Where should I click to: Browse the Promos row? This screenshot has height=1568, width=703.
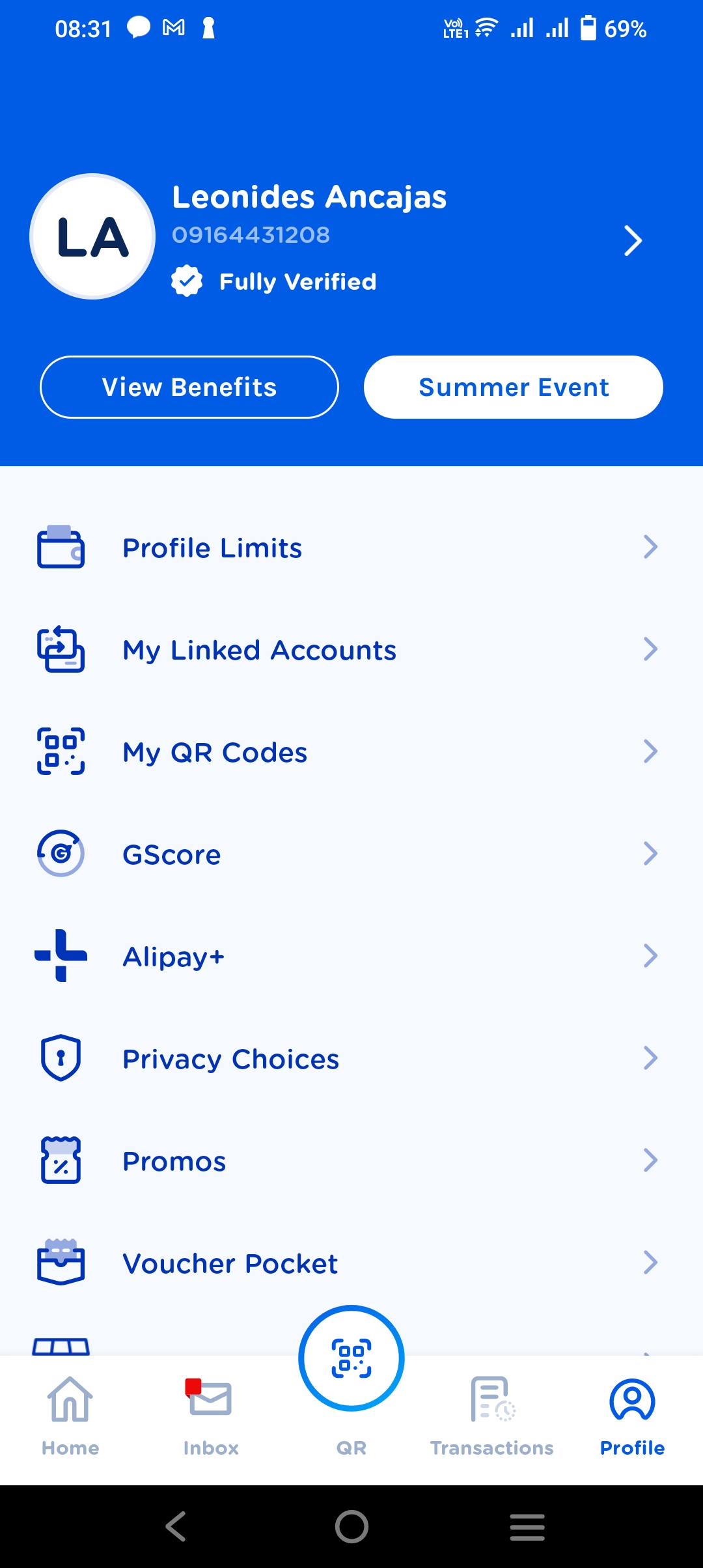pos(351,1161)
